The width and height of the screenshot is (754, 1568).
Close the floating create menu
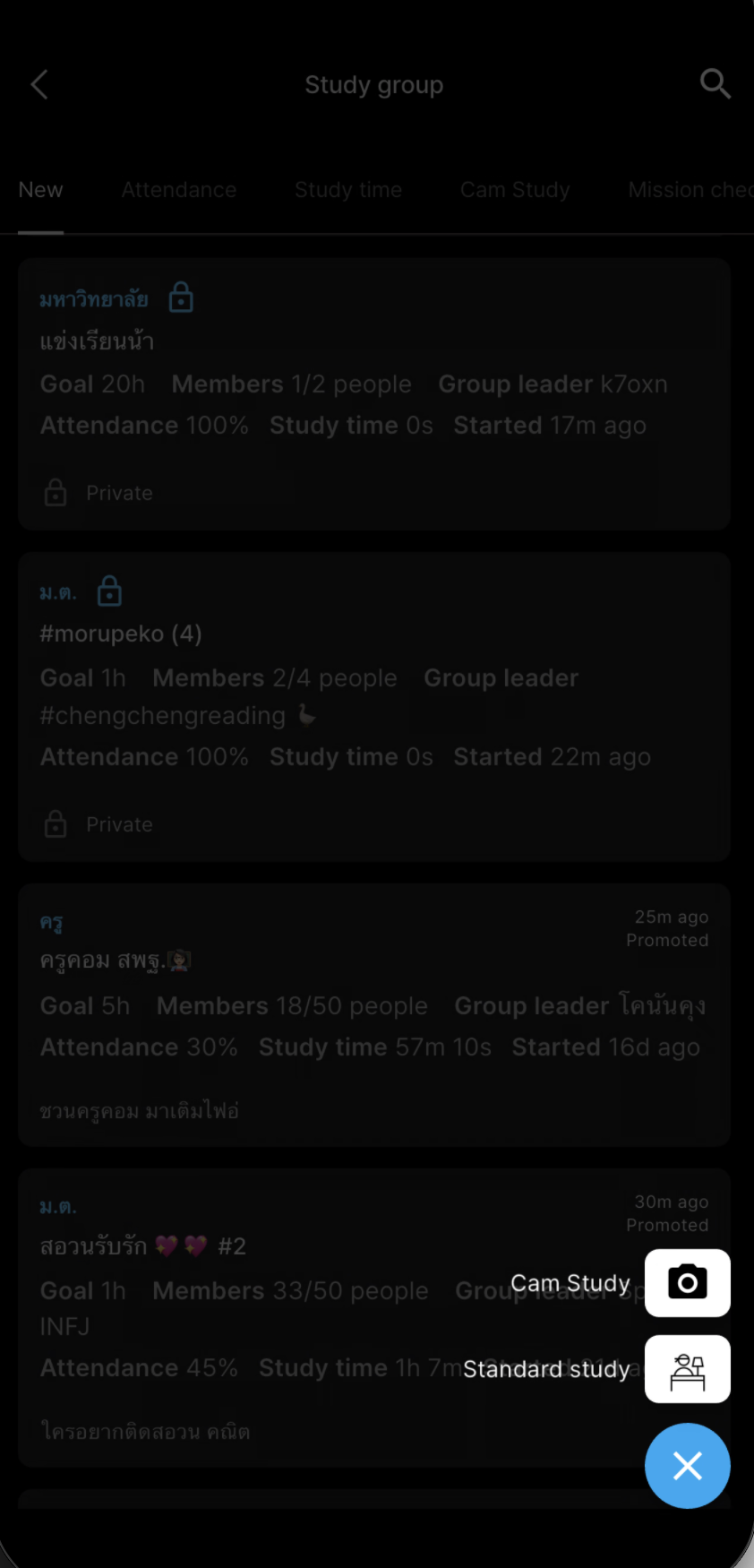[688, 1466]
